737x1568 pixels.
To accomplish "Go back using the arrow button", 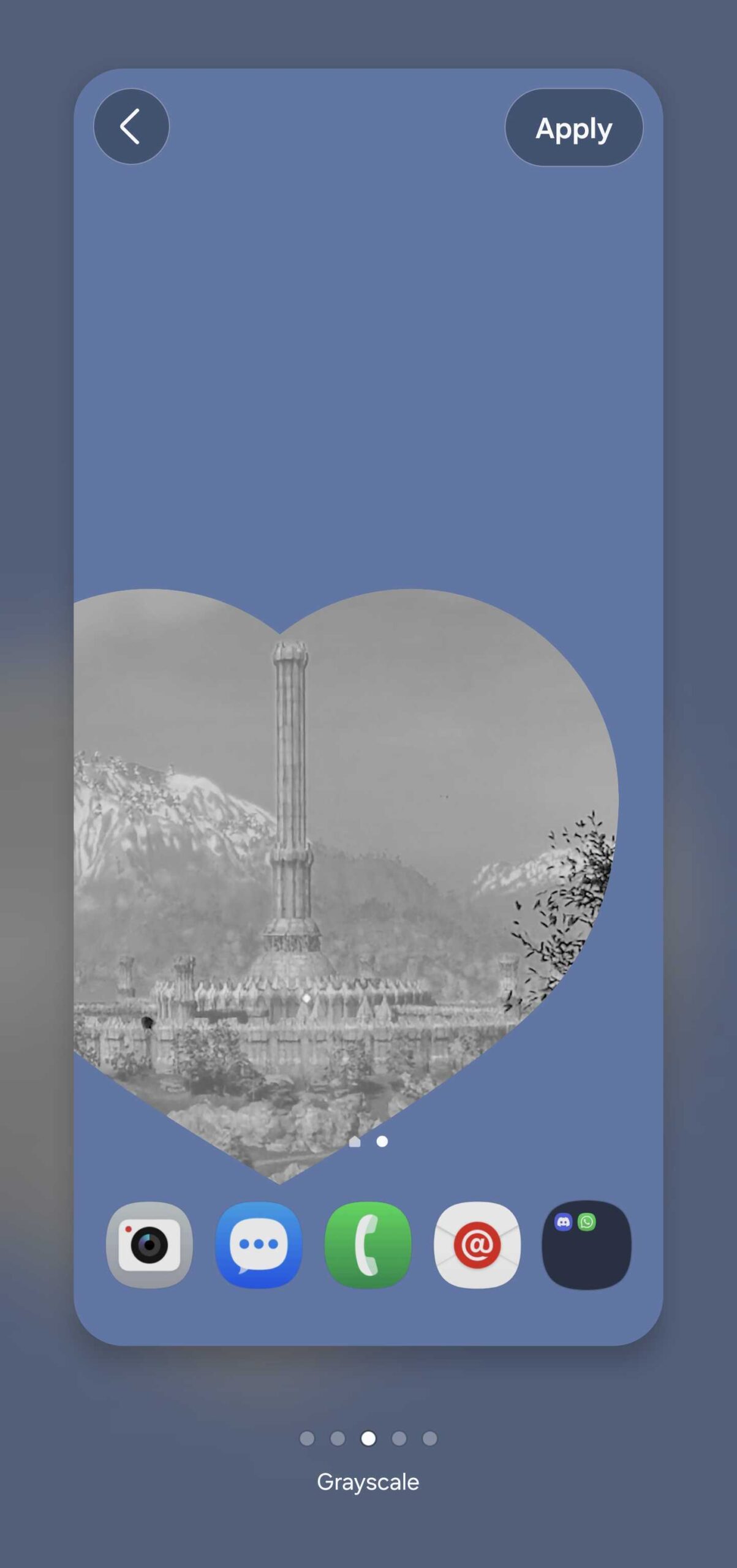I will pos(131,127).
